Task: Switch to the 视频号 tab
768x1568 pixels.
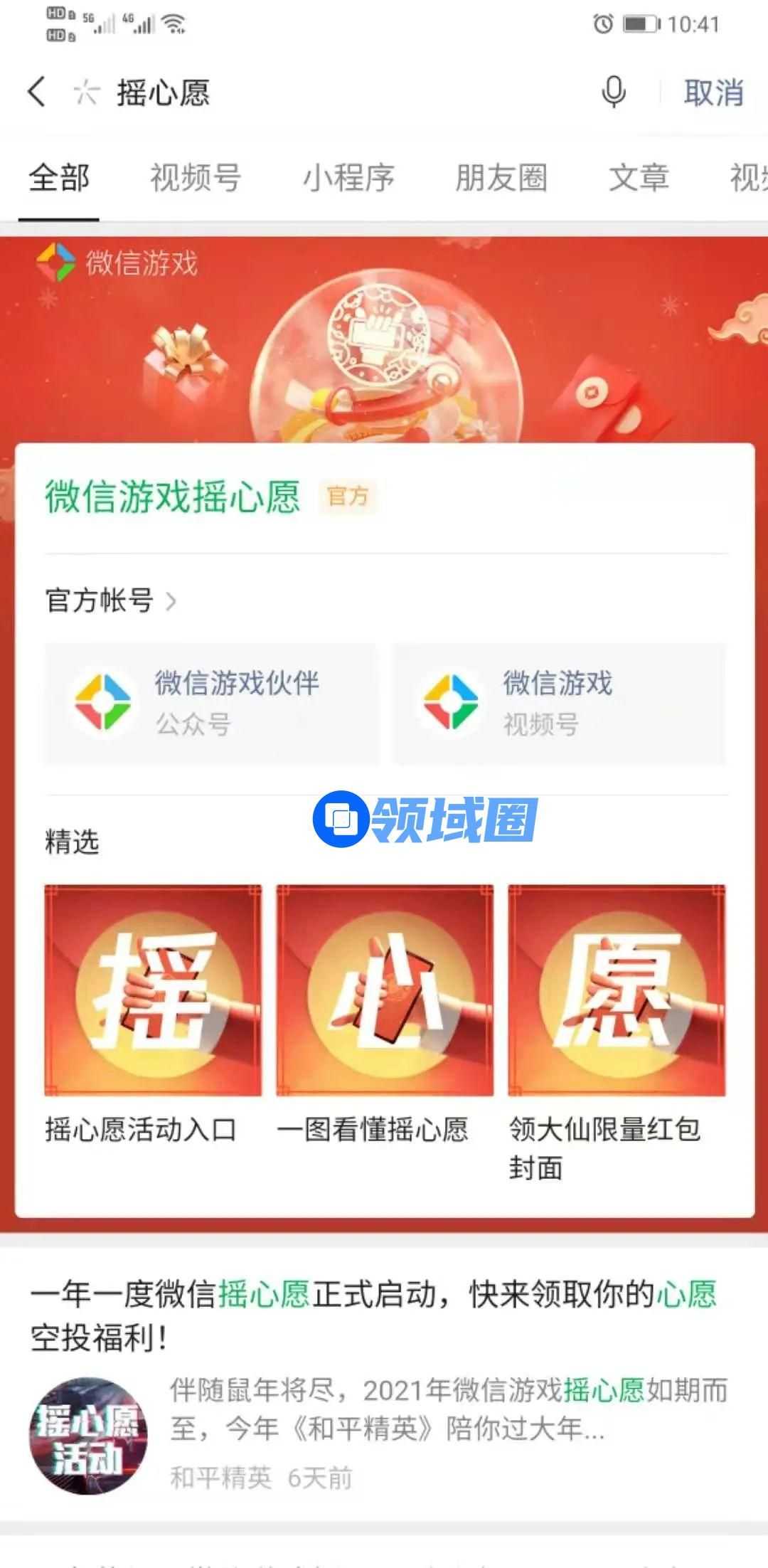Action: tap(196, 178)
